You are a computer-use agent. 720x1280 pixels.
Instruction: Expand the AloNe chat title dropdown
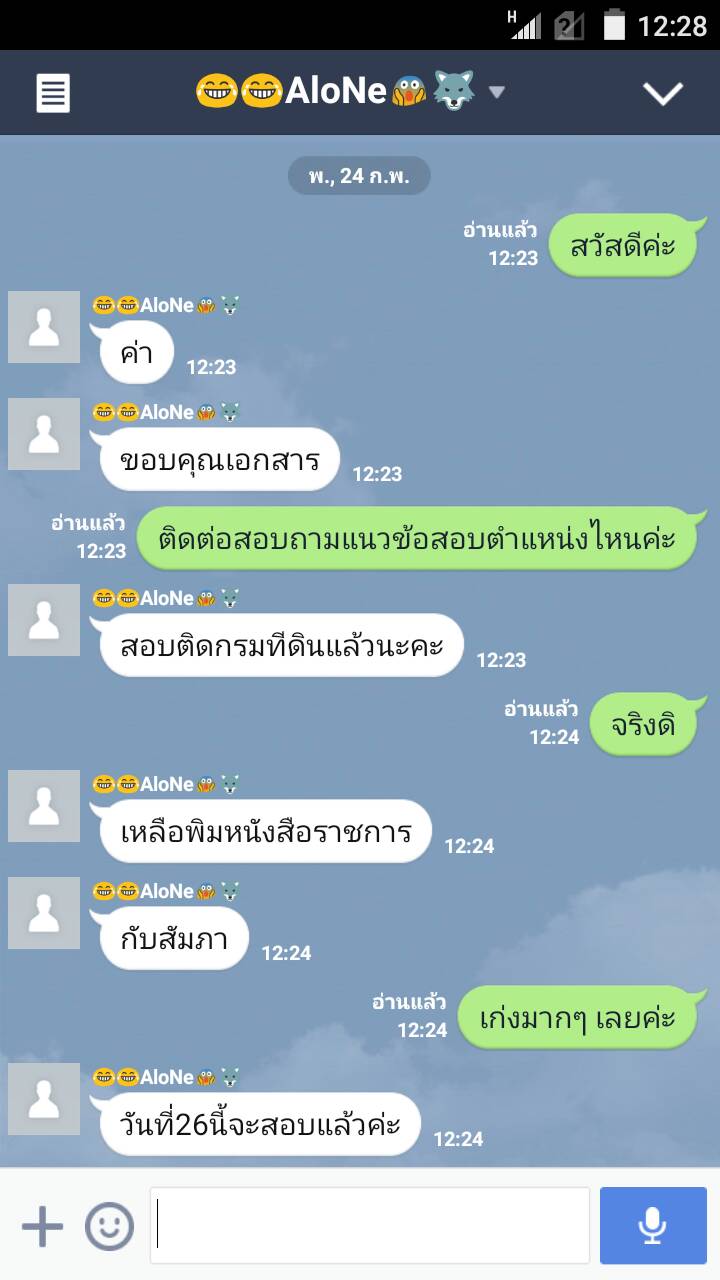pos(496,93)
